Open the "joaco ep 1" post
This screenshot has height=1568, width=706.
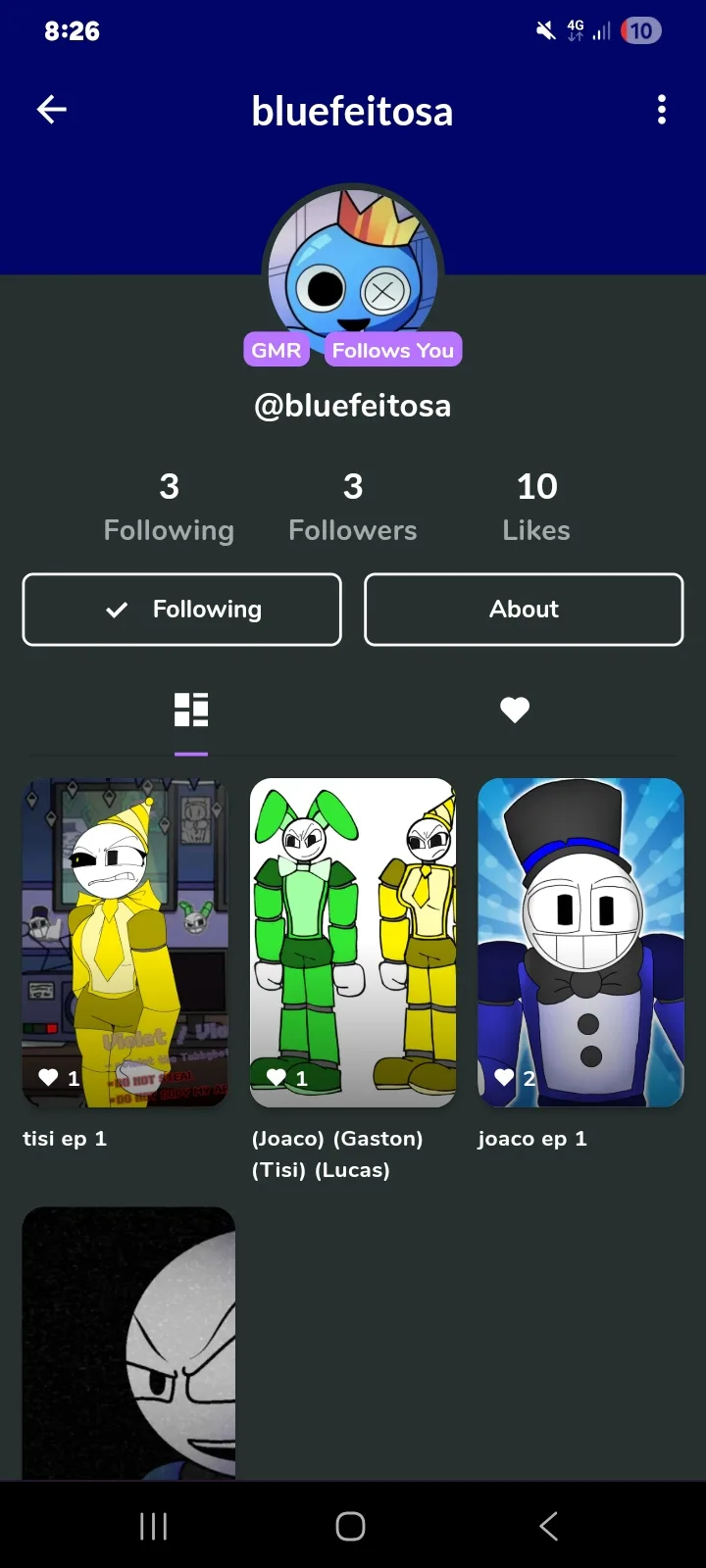point(580,943)
